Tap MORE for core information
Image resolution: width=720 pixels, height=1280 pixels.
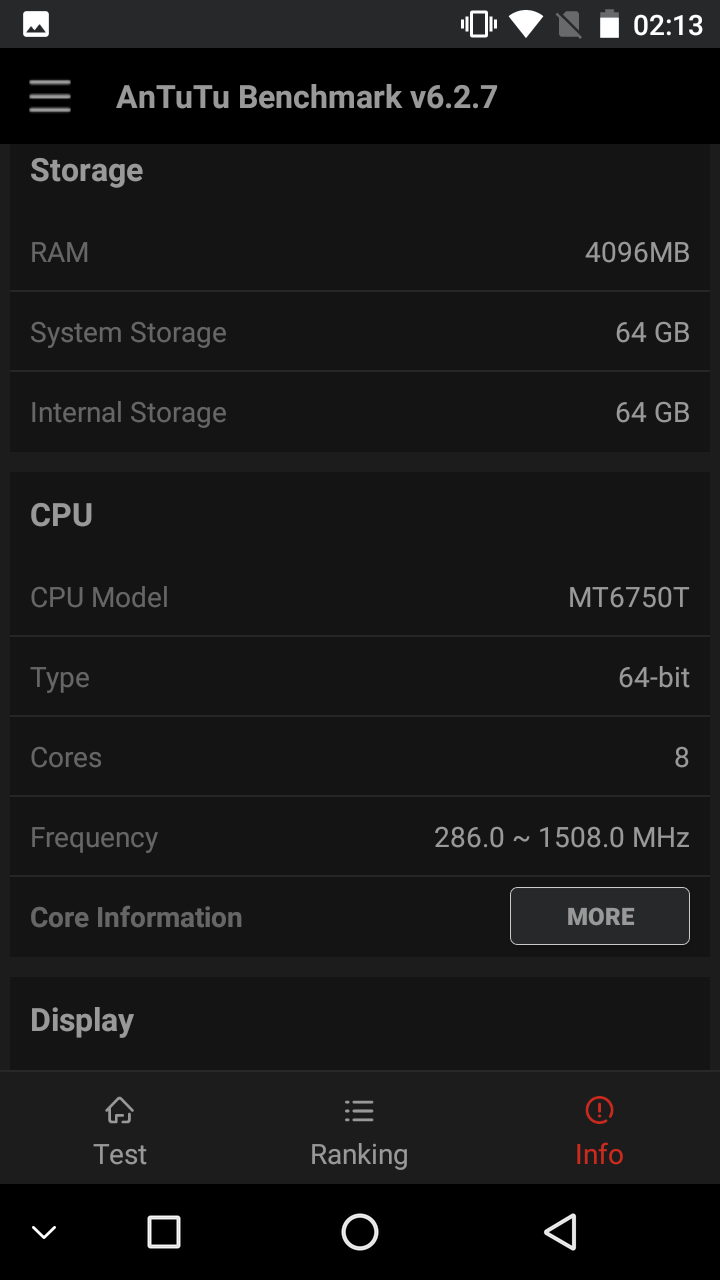[x=600, y=916]
